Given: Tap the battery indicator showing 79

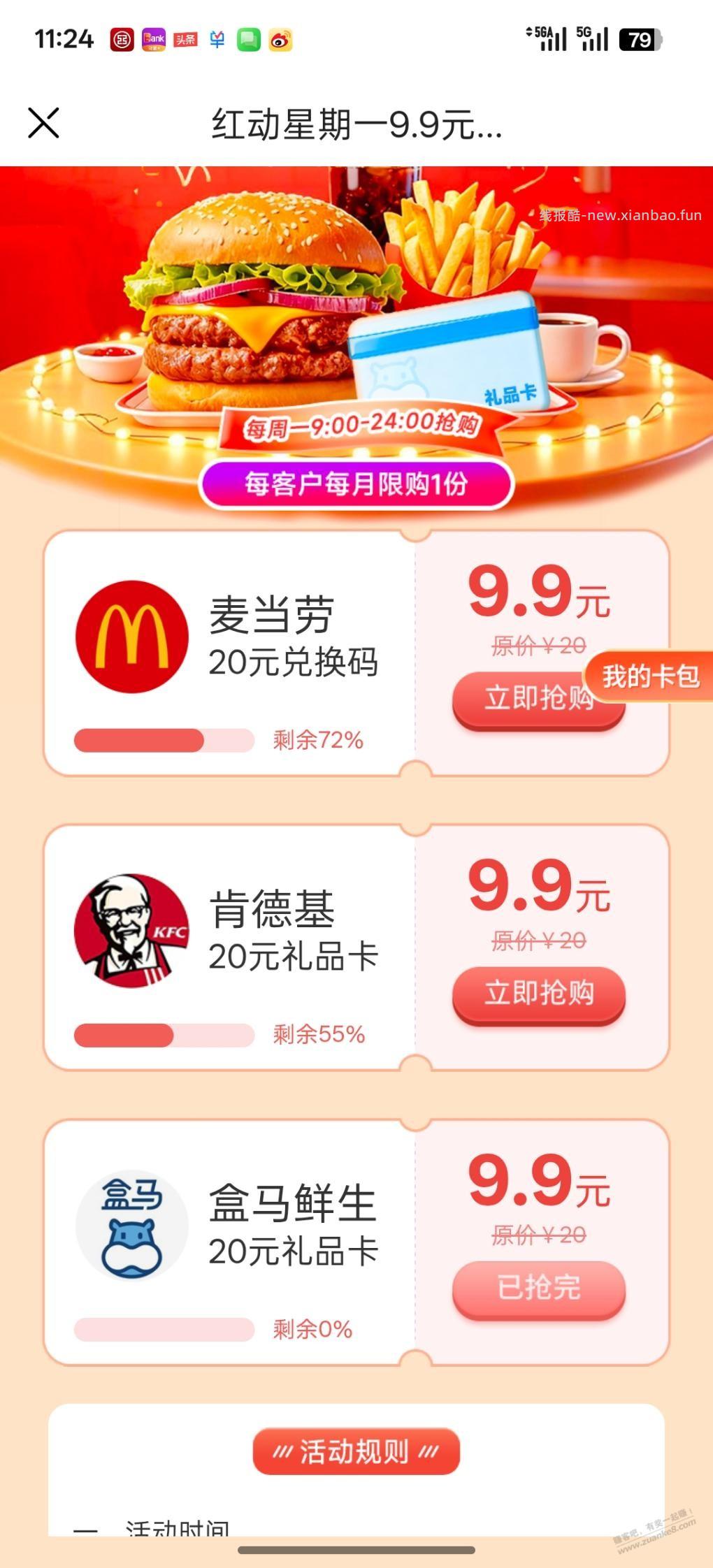Looking at the screenshot, I should 634,38.
